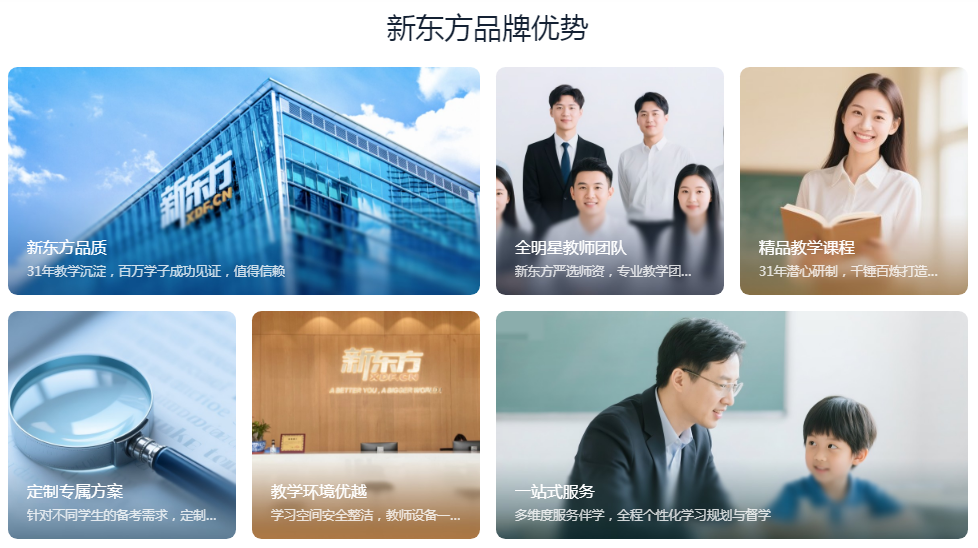Screen dimensions: 978x548
Task: Expand the 一站式服务 card
Action: [x=731, y=425]
